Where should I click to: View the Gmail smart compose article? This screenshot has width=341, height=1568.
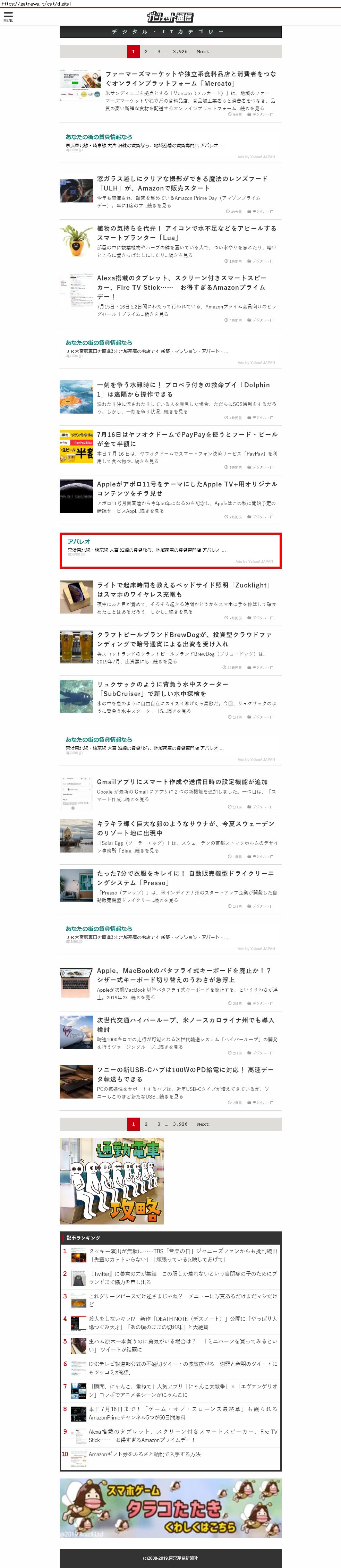click(x=182, y=781)
